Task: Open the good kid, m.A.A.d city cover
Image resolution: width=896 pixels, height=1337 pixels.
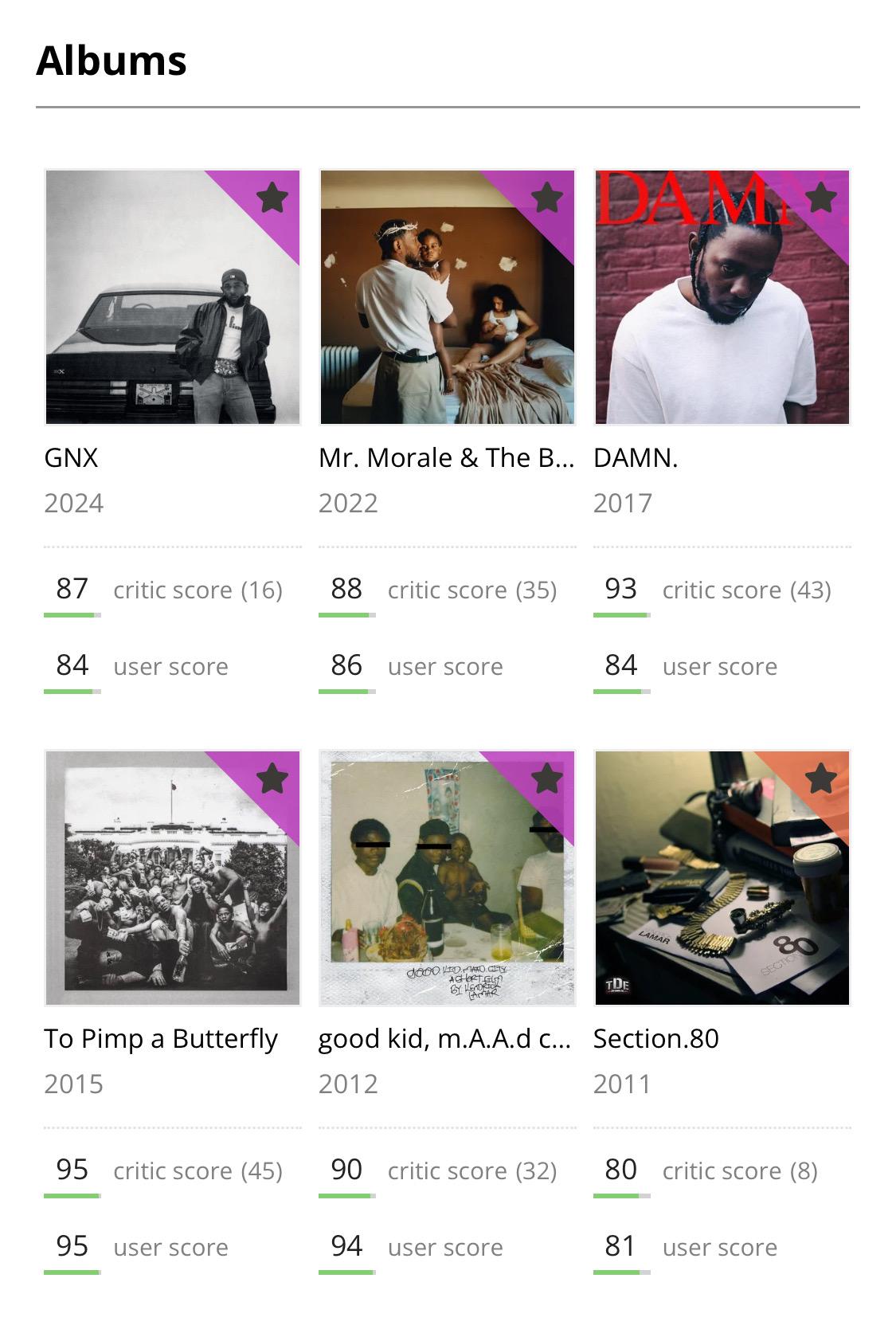Action: coord(447,878)
